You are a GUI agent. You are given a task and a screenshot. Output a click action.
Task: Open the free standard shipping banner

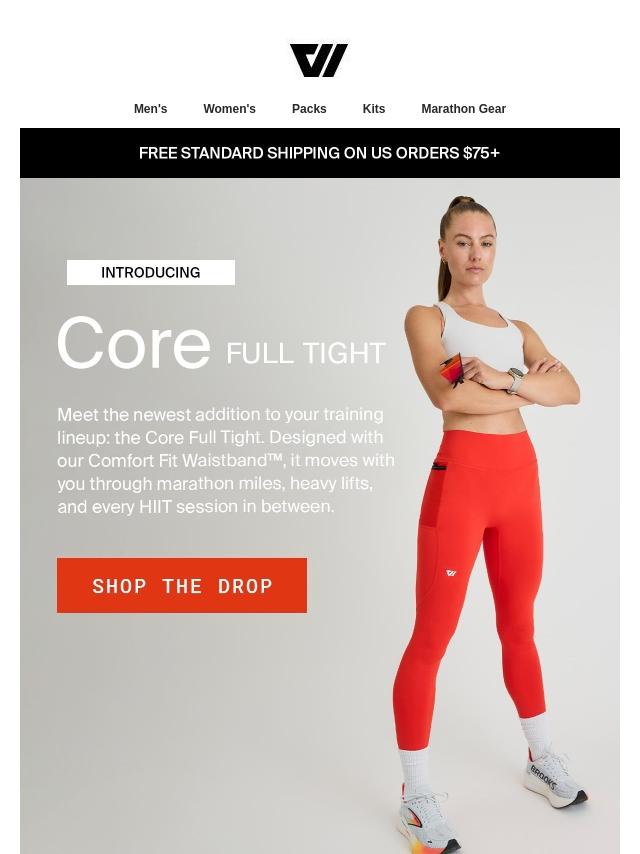pyautogui.click(x=319, y=153)
